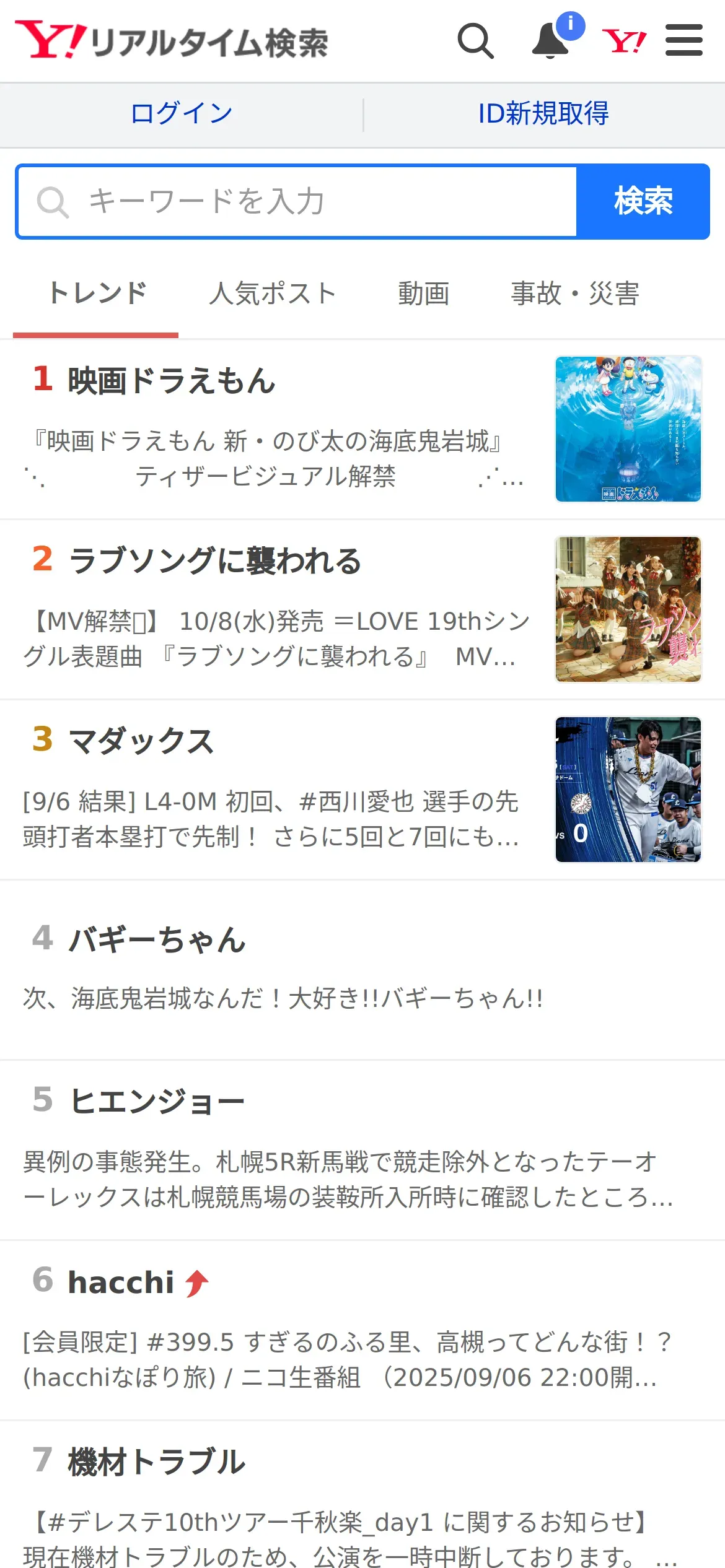Switch to the 人気ポスト tab
The width and height of the screenshot is (725, 1568).
(273, 294)
